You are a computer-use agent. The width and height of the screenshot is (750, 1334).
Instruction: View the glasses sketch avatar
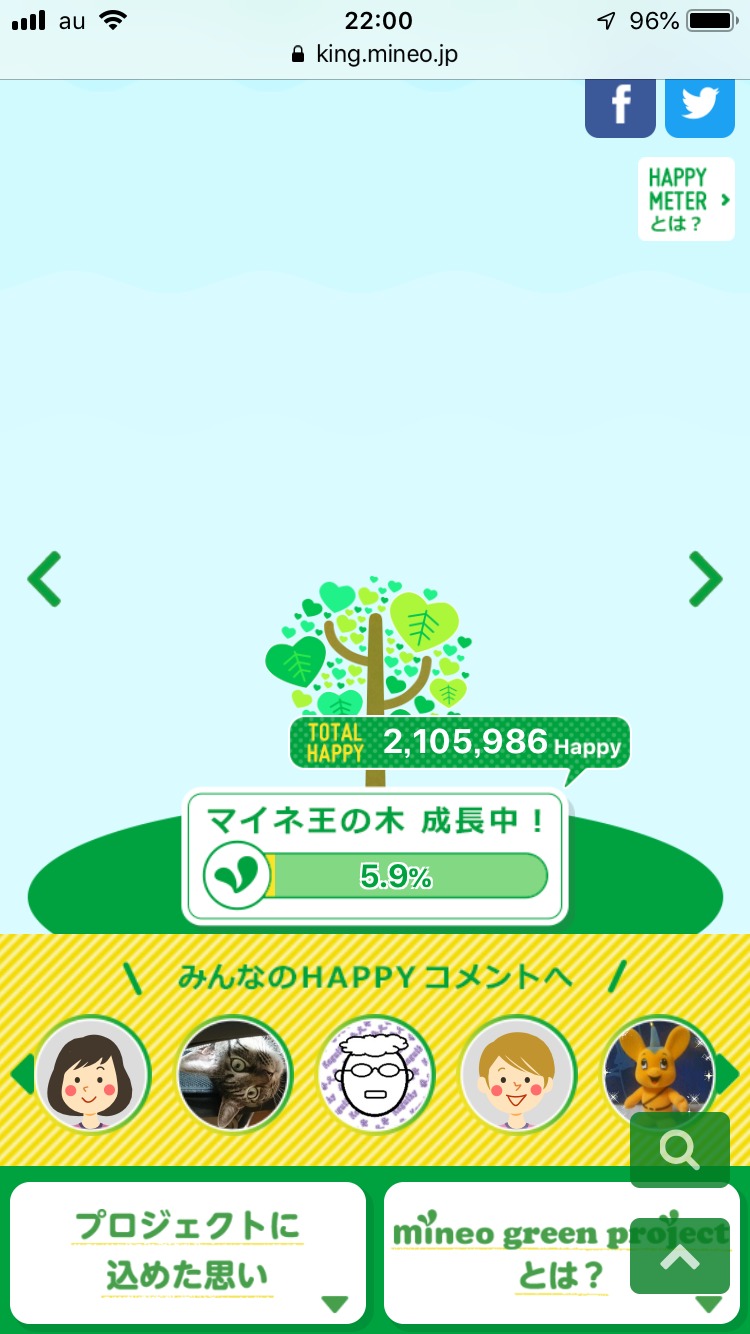pyautogui.click(x=376, y=1075)
